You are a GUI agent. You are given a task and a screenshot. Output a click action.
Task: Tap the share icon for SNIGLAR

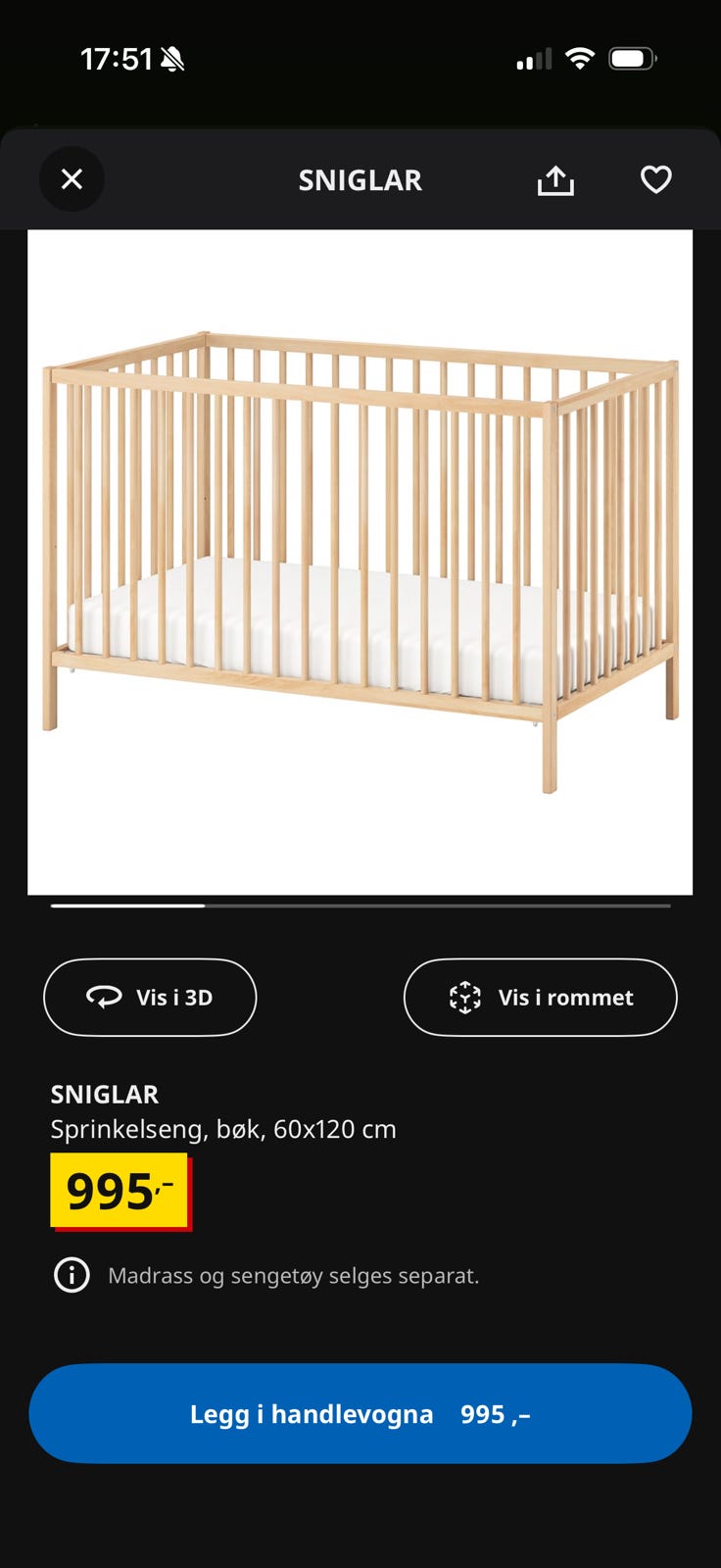click(555, 179)
